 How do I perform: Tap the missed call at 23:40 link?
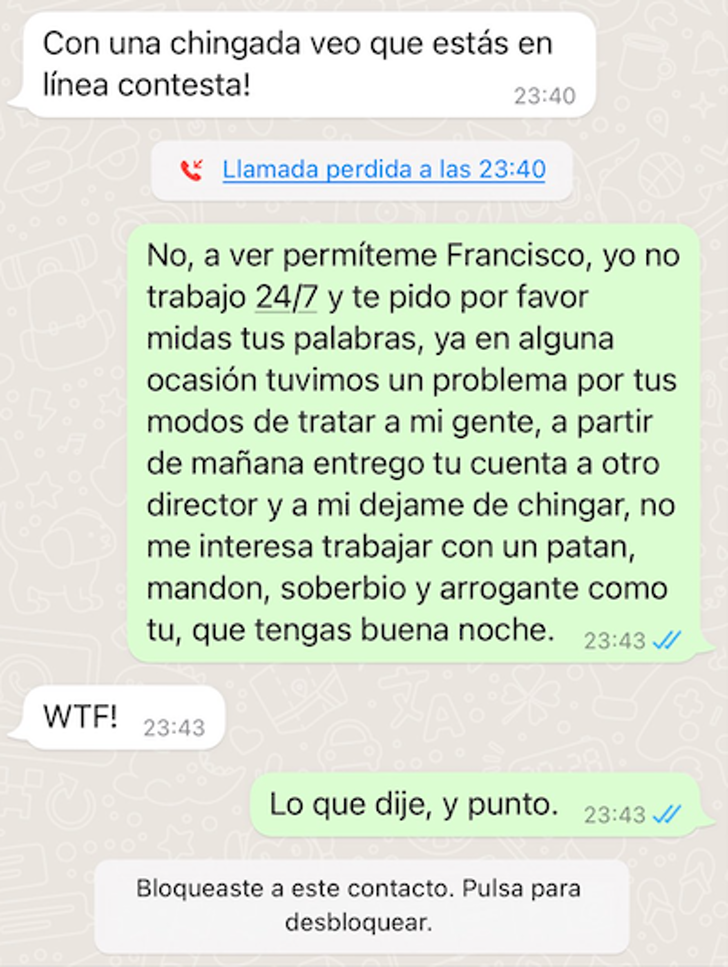coord(384,170)
